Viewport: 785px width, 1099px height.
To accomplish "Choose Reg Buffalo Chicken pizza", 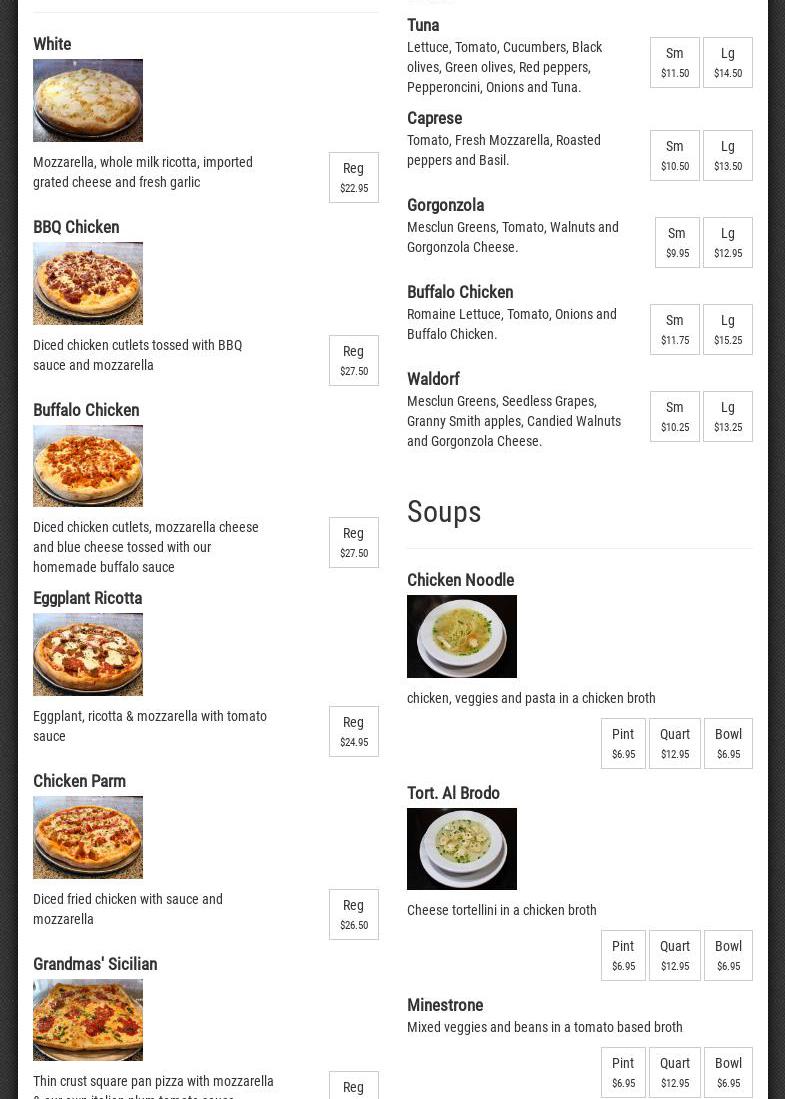I will [353, 542].
